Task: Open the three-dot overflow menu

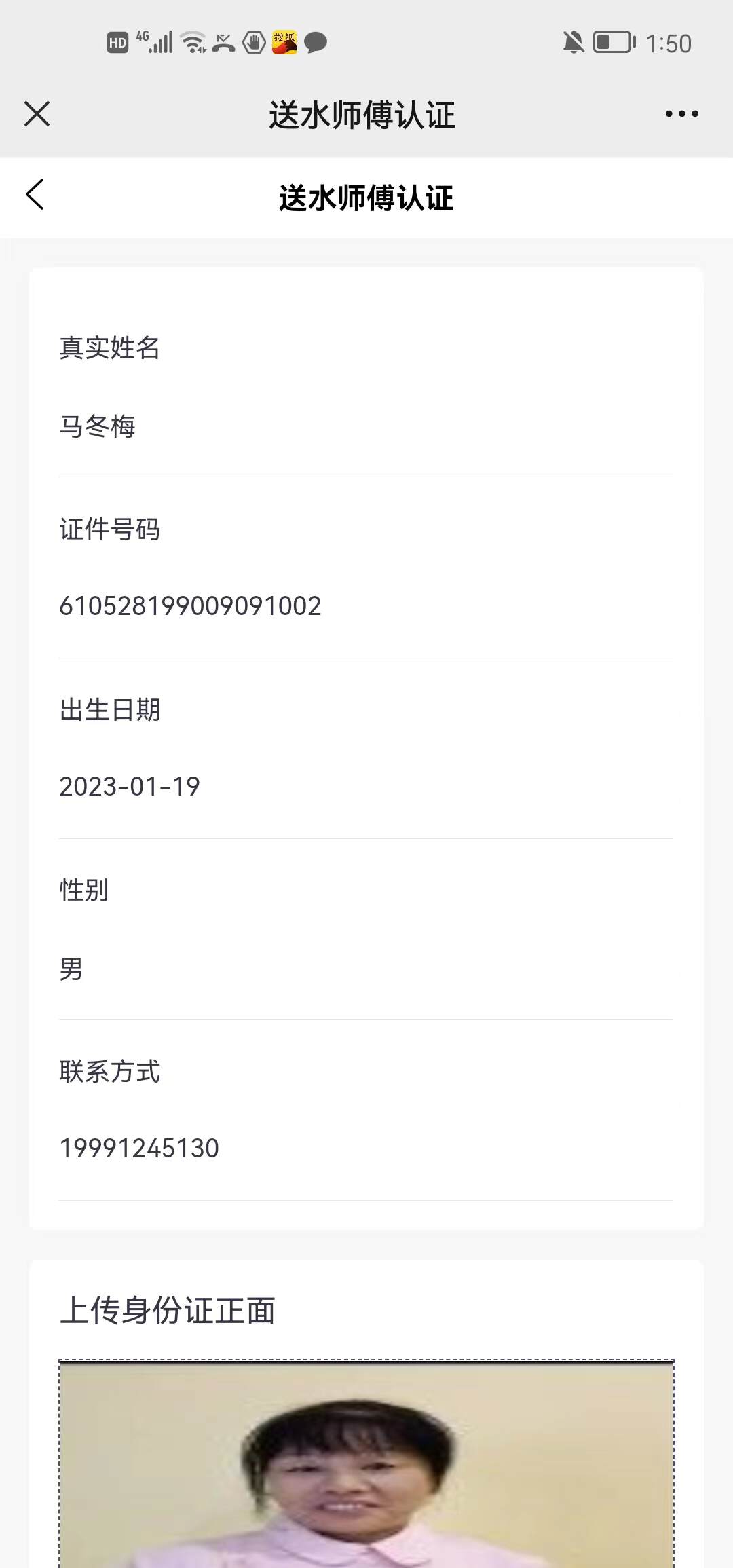Action: [x=681, y=114]
